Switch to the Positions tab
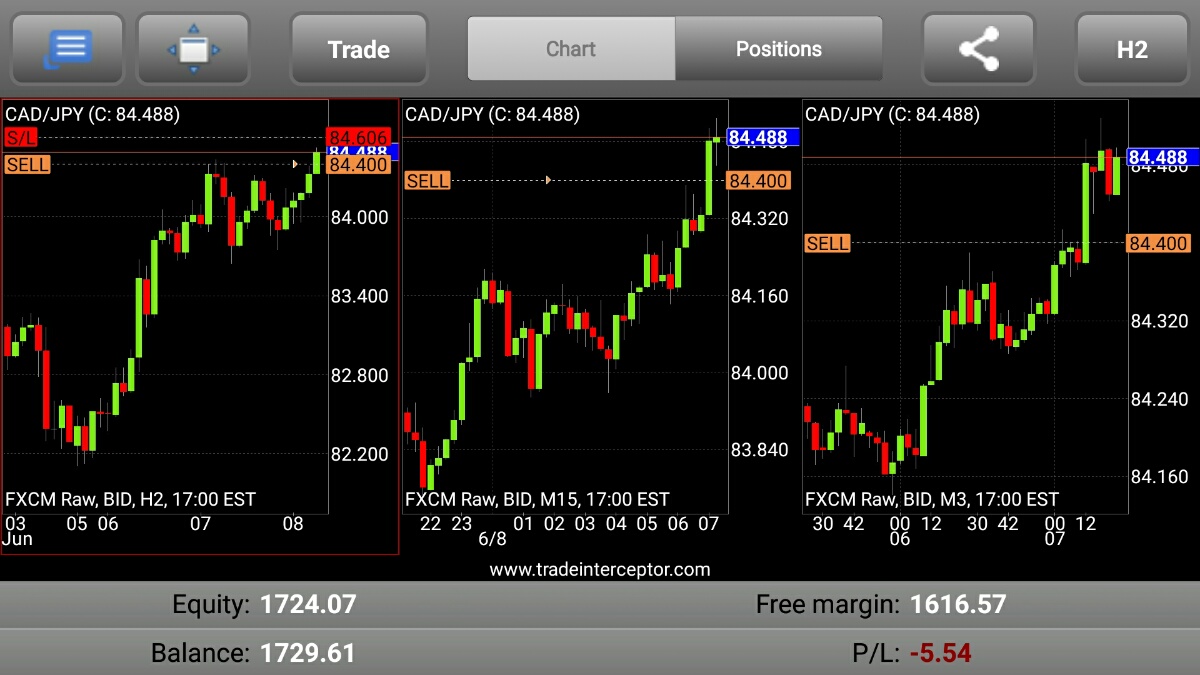The height and width of the screenshot is (675, 1200). coord(778,48)
